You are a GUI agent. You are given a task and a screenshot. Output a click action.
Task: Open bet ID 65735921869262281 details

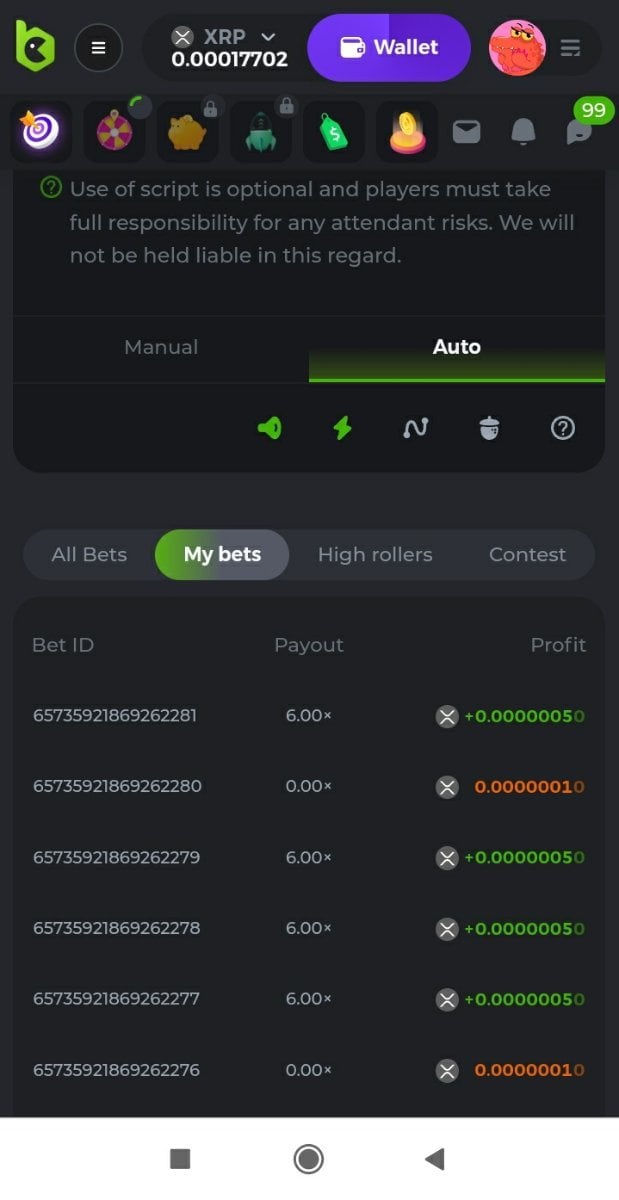pyautogui.click(x=115, y=715)
